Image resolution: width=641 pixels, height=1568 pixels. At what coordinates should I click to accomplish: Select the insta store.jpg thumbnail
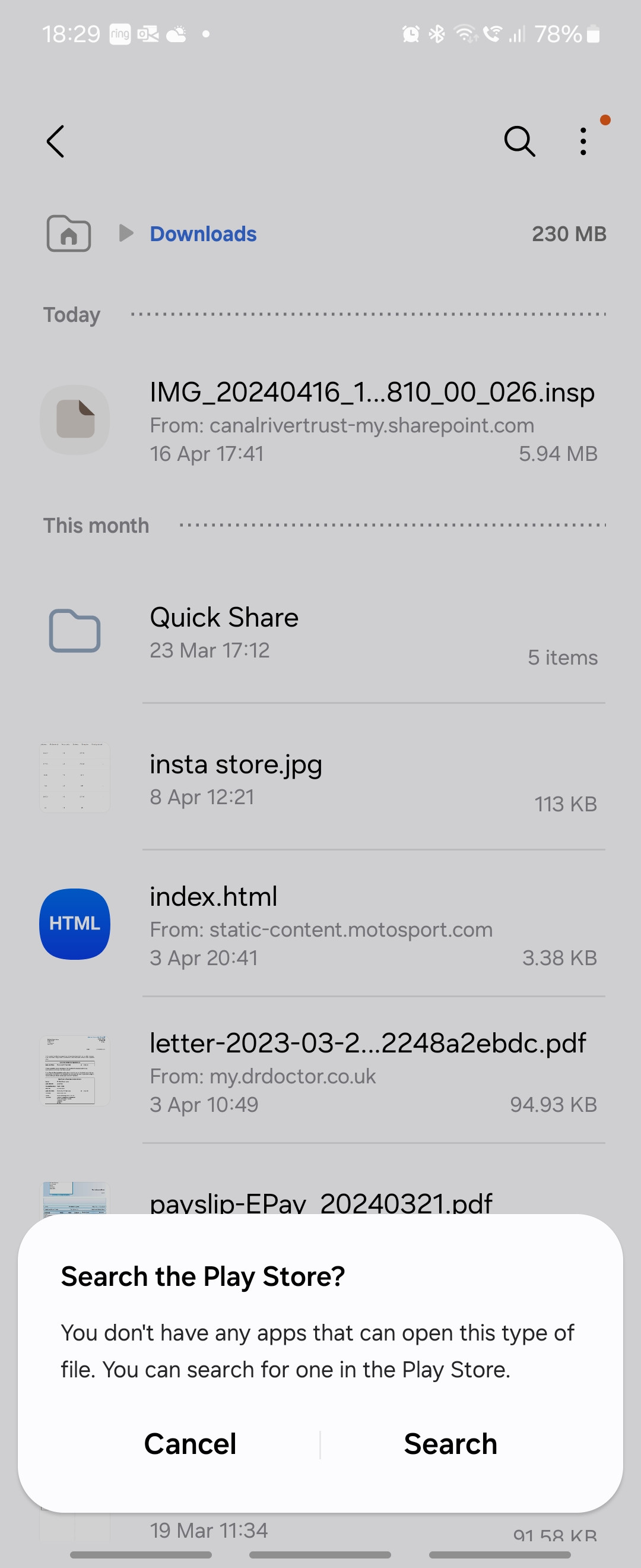point(74,777)
